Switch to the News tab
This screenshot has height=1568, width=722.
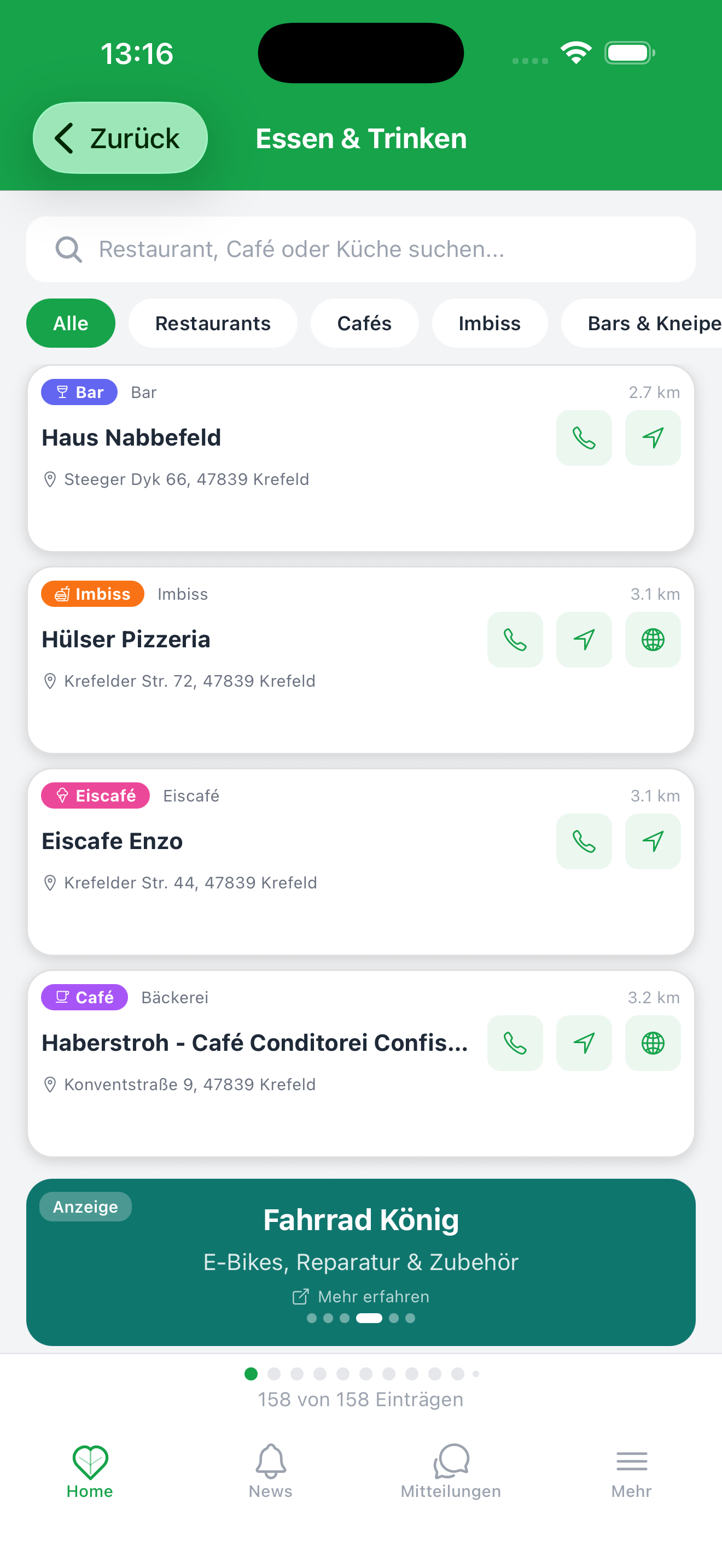(x=270, y=1471)
